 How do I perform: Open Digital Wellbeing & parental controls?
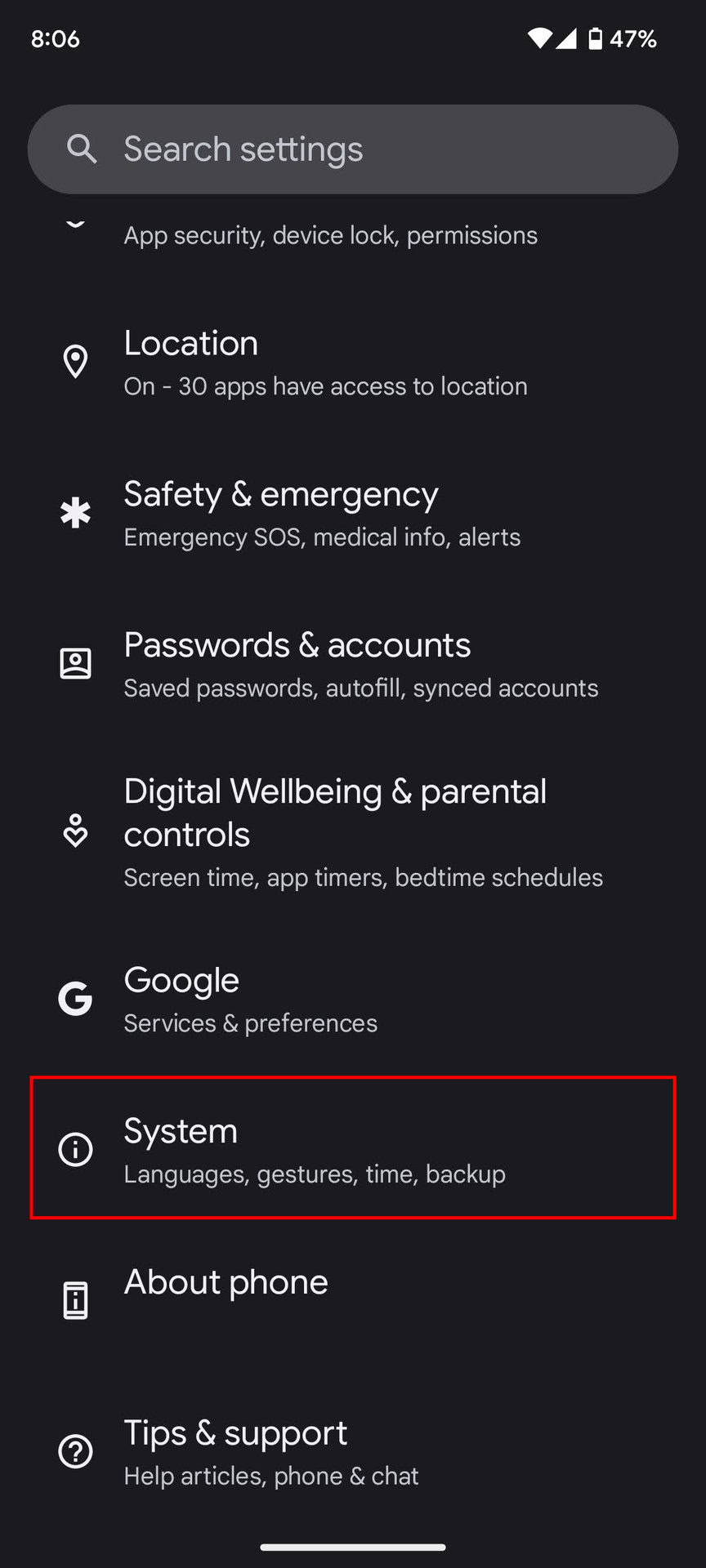point(353,832)
